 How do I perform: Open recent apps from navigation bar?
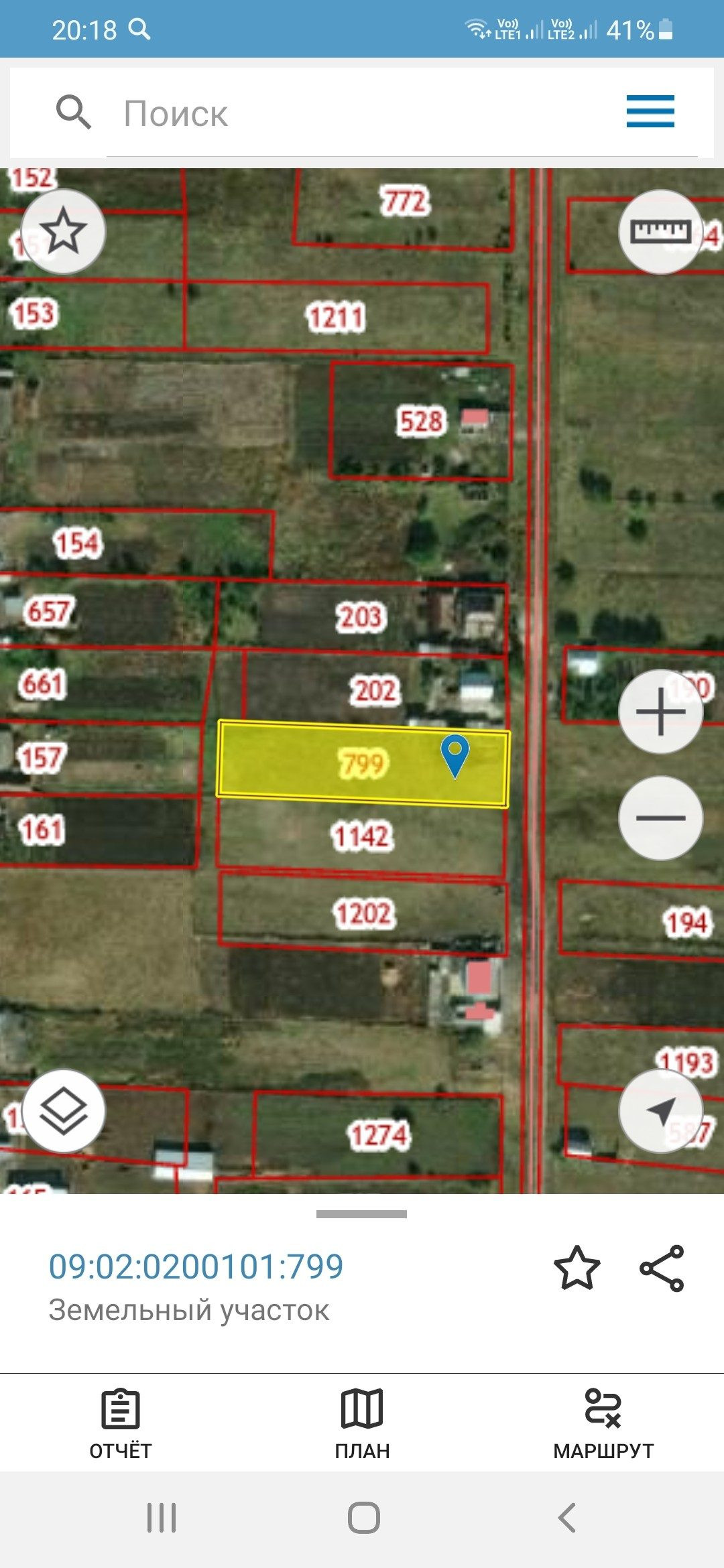click(x=161, y=1518)
